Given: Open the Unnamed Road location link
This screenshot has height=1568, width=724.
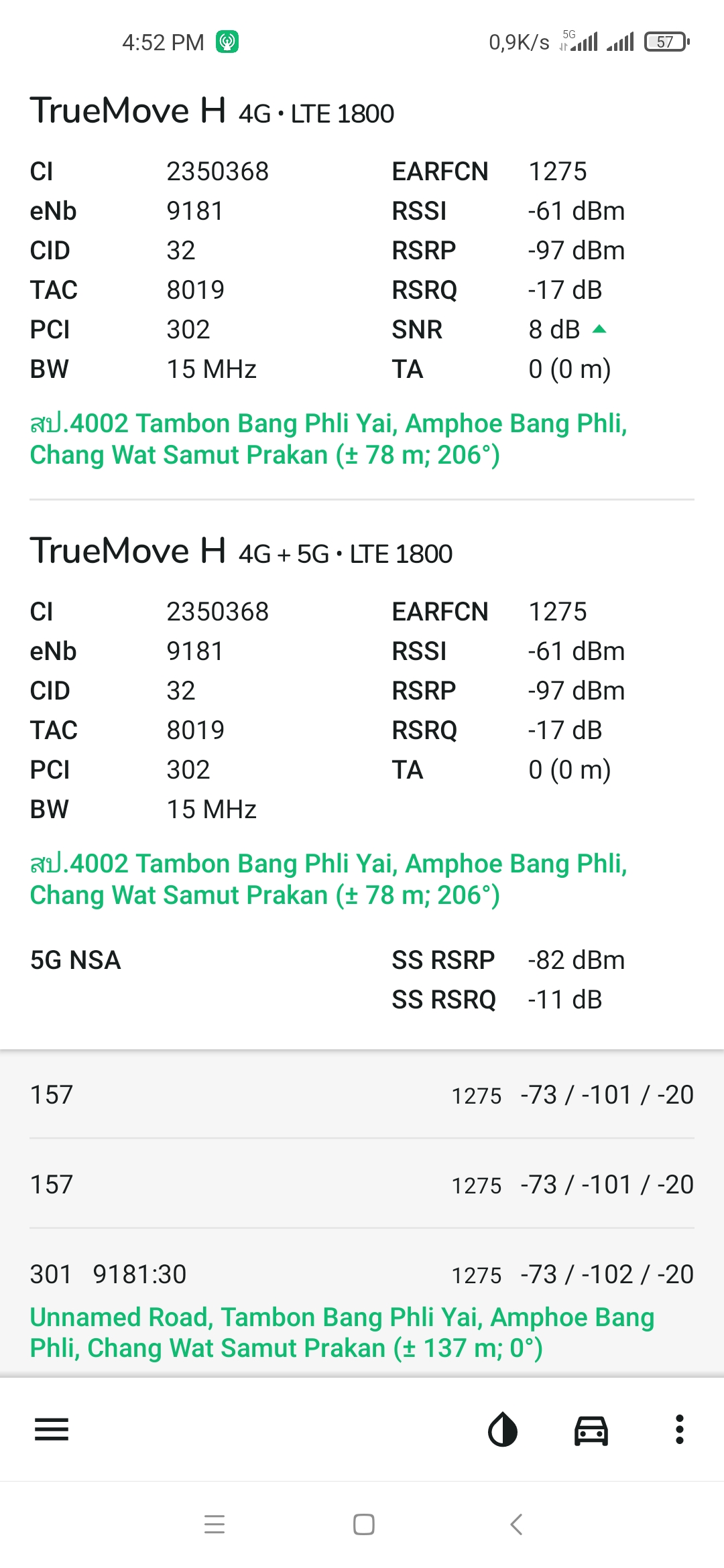Looking at the screenshot, I should click(342, 1333).
